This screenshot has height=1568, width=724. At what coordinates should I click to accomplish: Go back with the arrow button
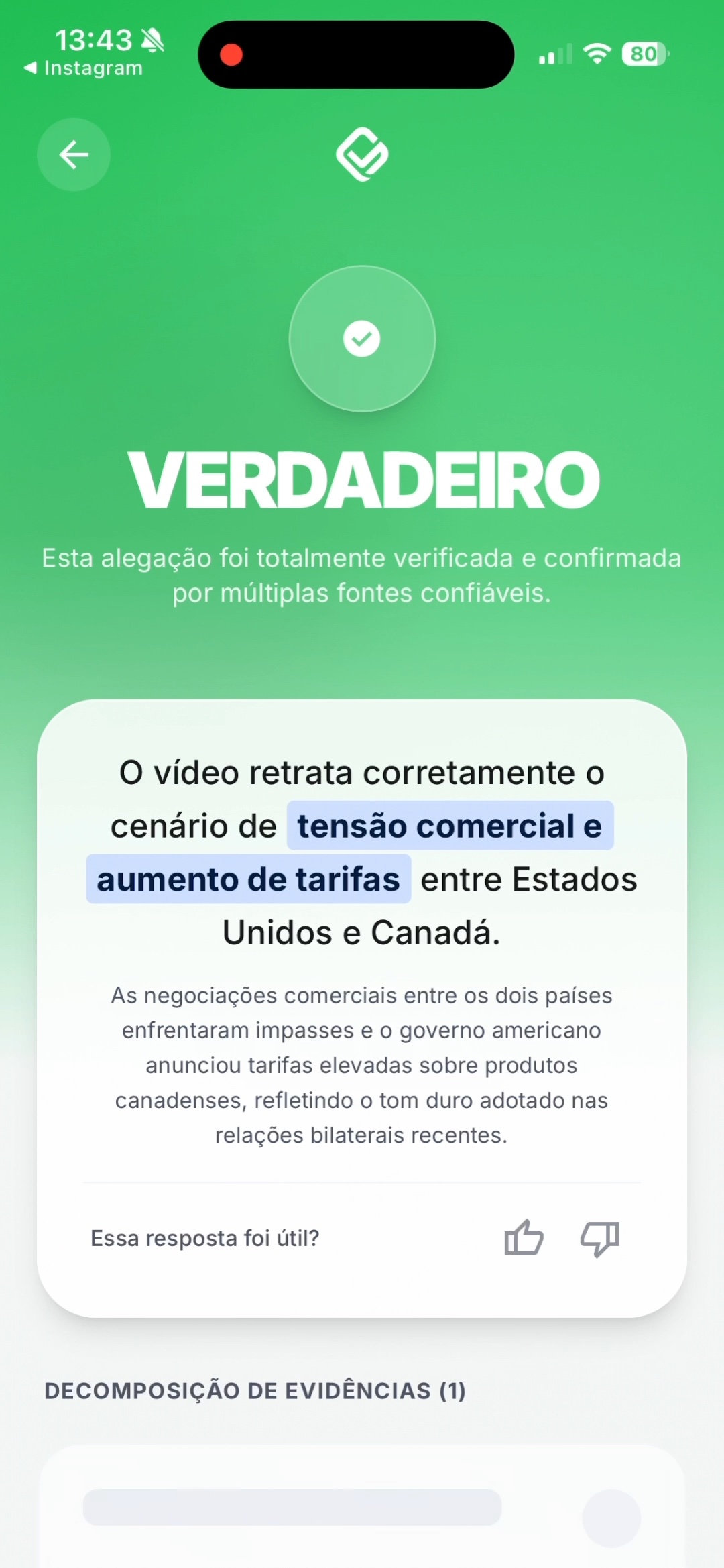(x=74, y=155)
